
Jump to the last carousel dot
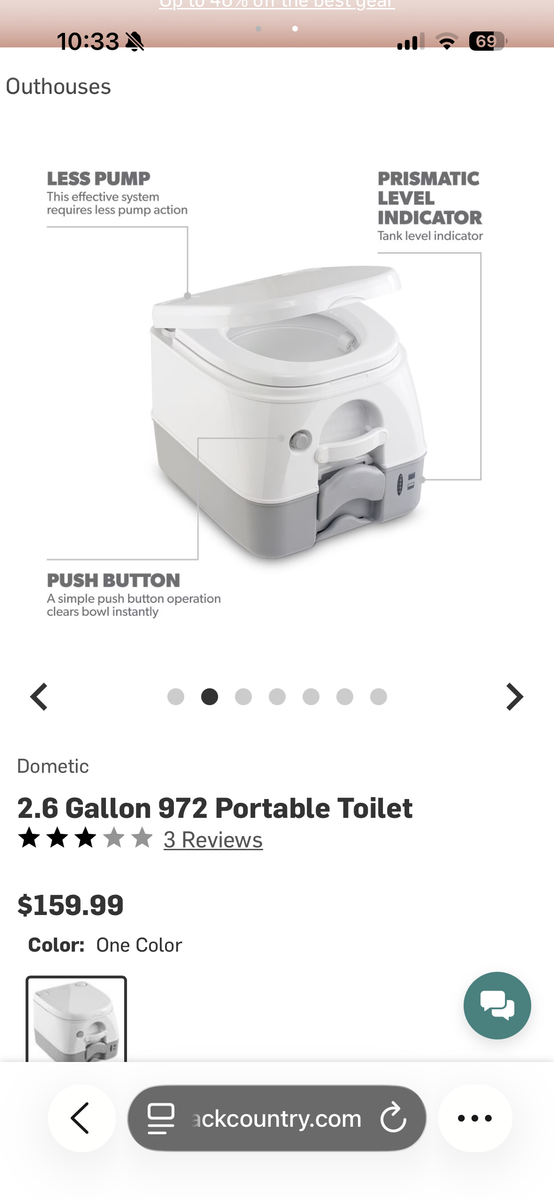point(378,697)
